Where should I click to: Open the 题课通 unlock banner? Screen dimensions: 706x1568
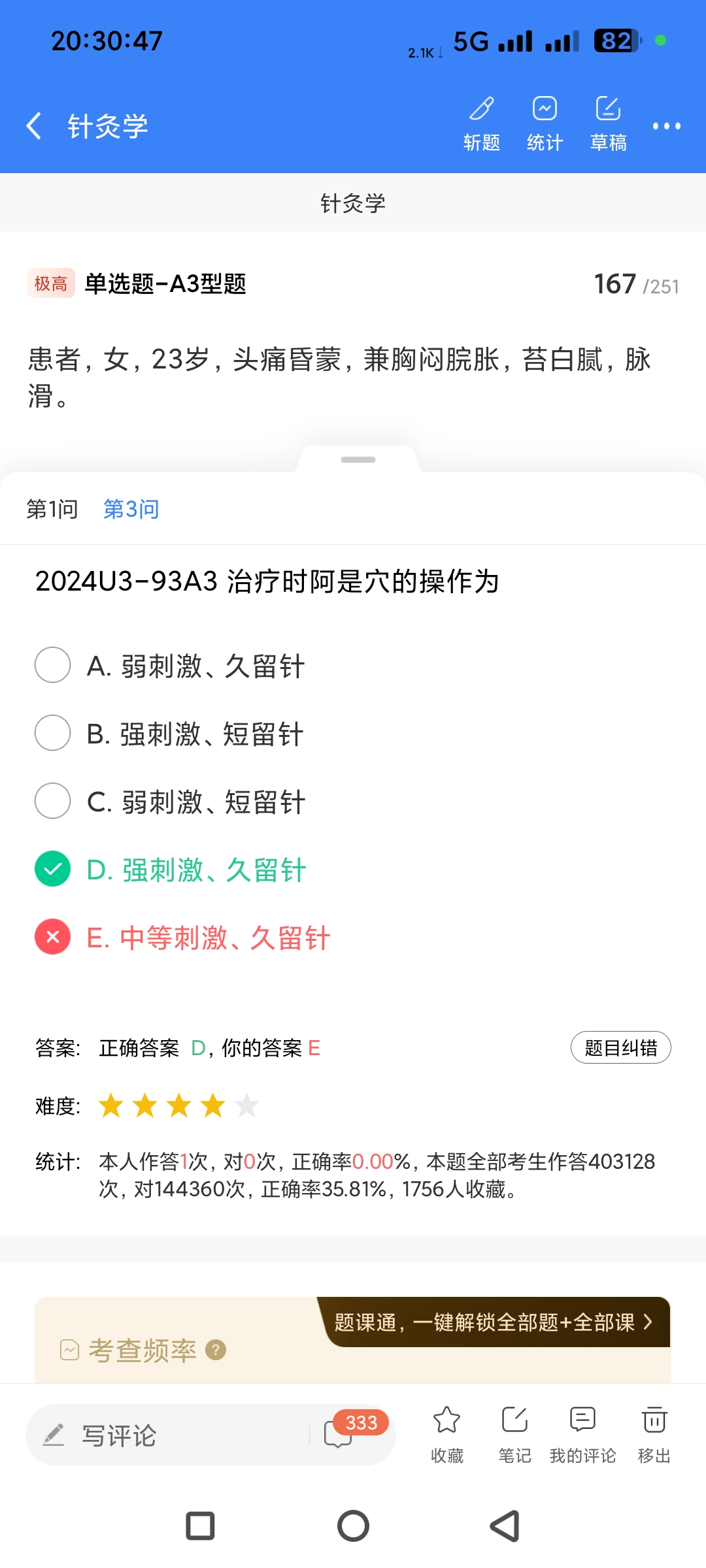(494, 1322)
